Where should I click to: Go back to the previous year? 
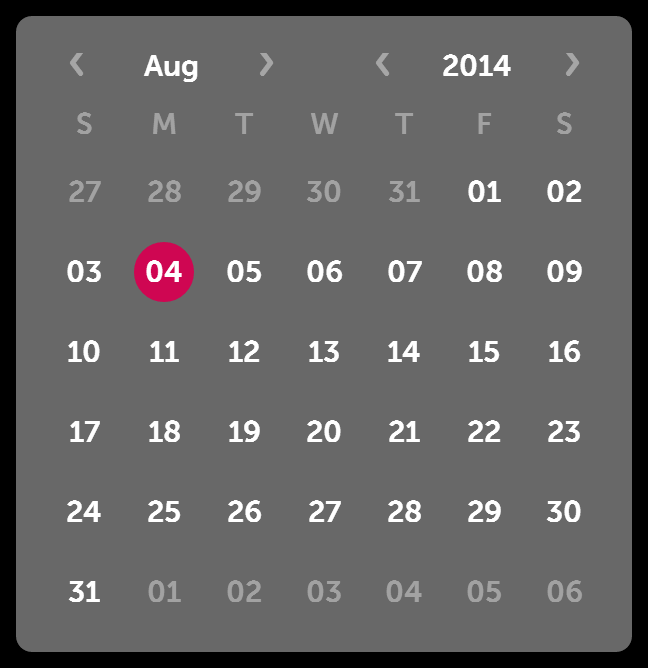382,65
